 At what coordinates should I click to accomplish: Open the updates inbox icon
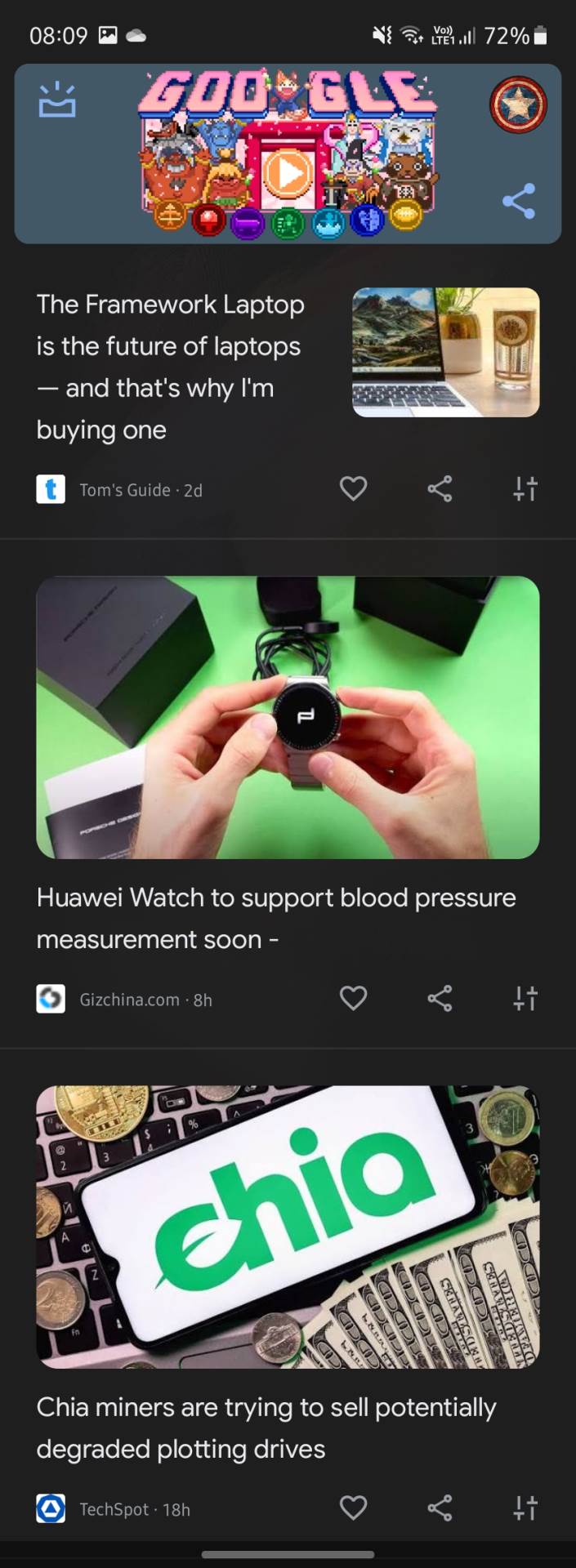tap(57, 101)
